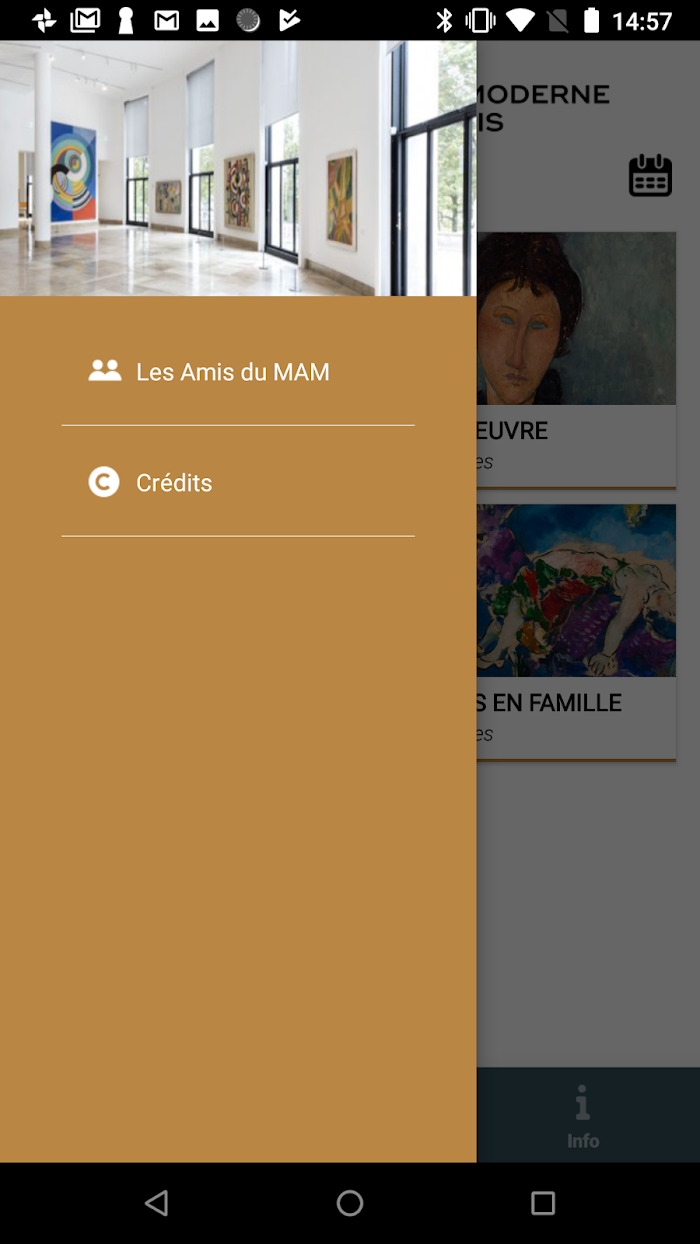Open the Modigliani portrait card
Screen dimensions: 700x1244
tap(577, 360)
